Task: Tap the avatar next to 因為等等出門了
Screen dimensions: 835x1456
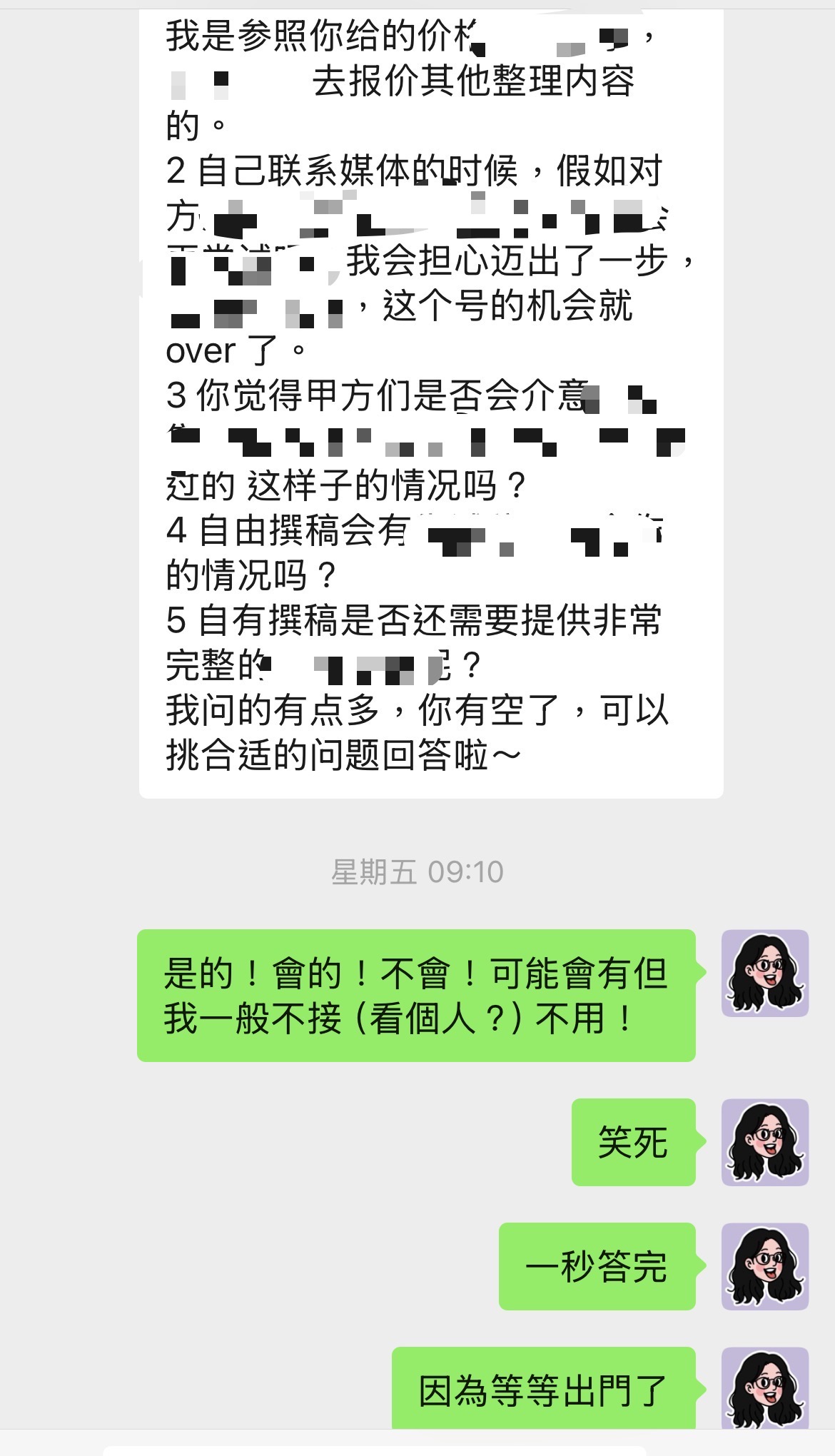Action: [x=765, y=1387]
